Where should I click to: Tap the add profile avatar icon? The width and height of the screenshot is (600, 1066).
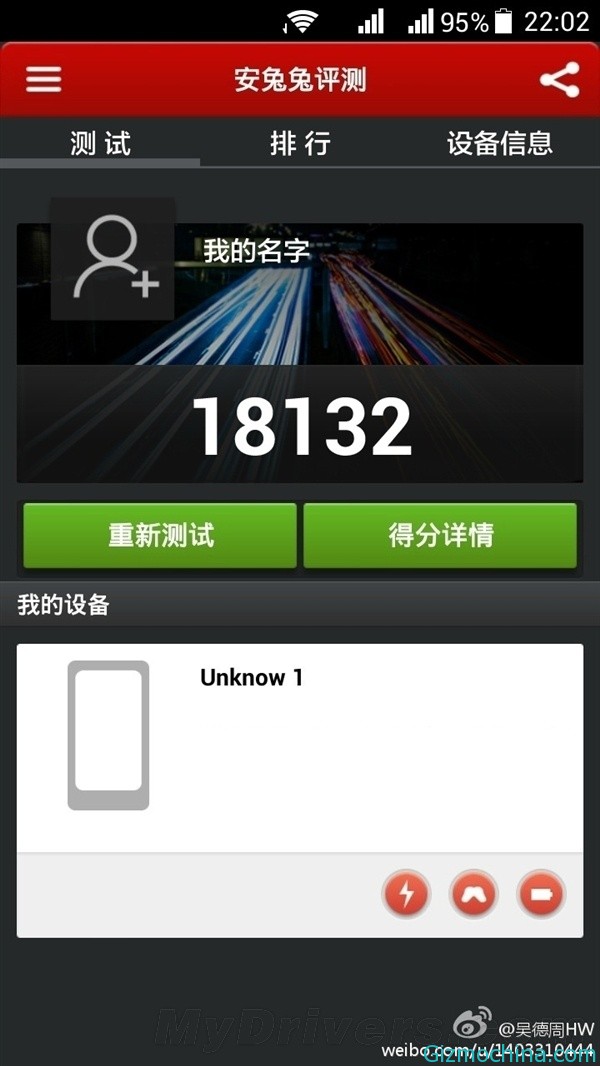click(x=114, y=258)
